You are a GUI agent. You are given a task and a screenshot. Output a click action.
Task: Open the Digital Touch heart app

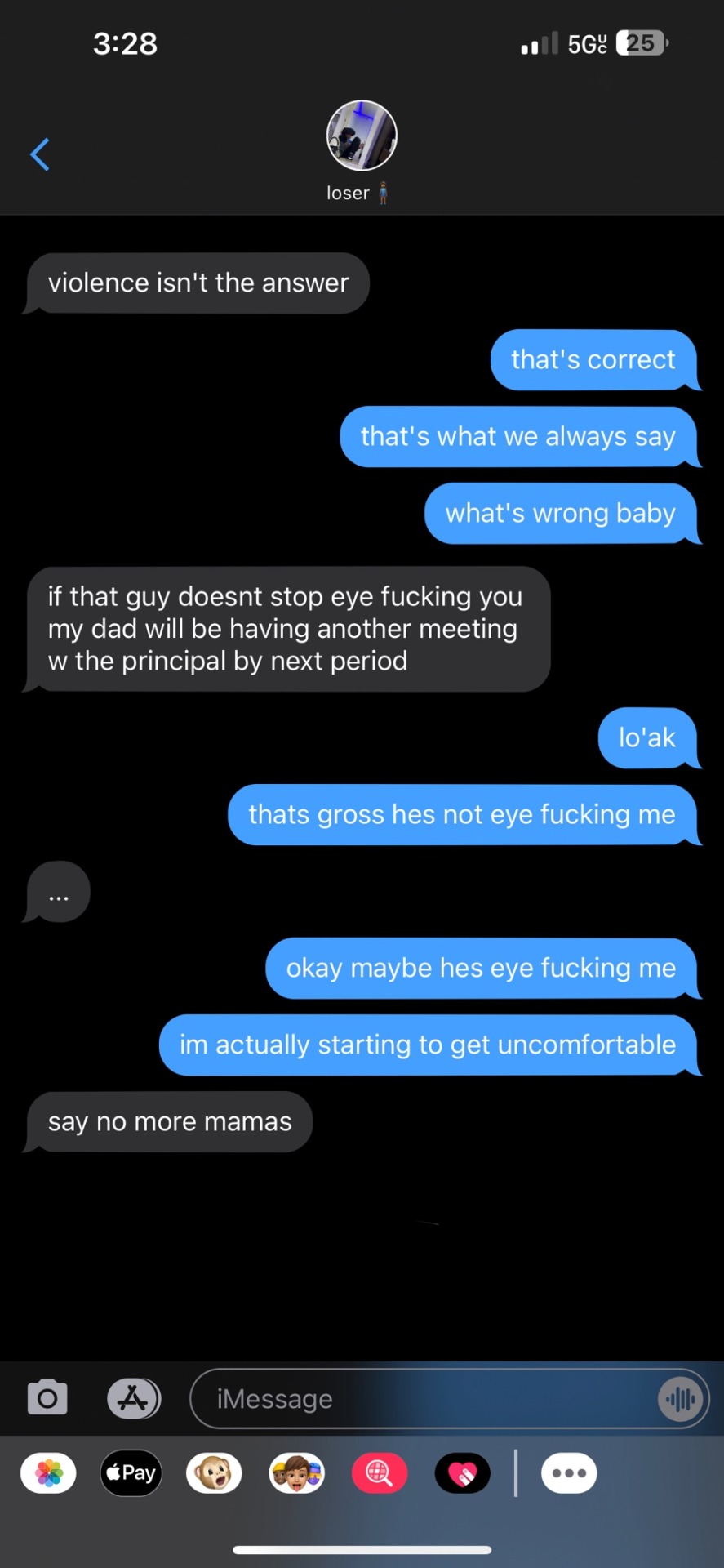(463, 1473)
